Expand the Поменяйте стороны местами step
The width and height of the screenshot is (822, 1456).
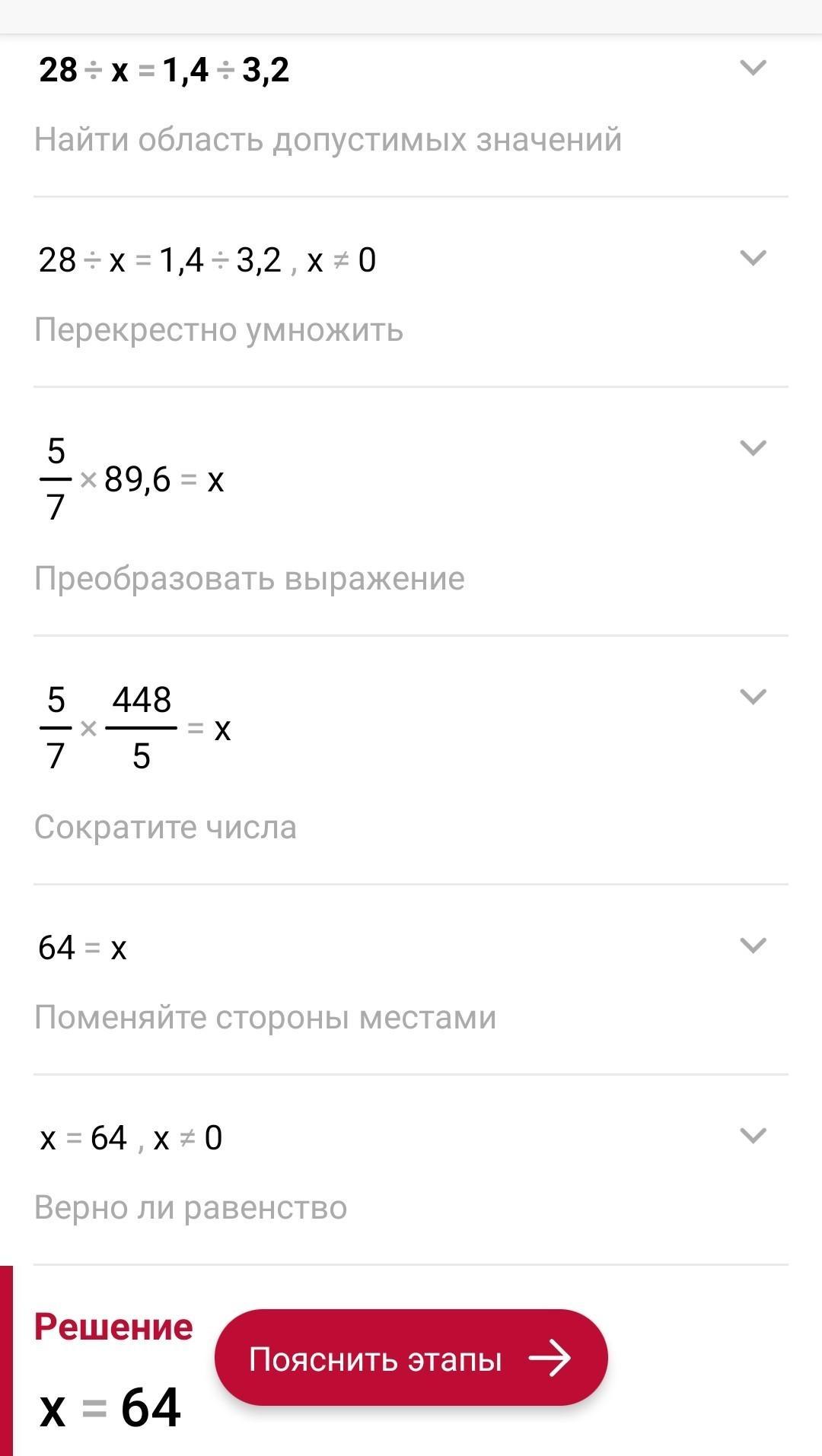[753, 946]
